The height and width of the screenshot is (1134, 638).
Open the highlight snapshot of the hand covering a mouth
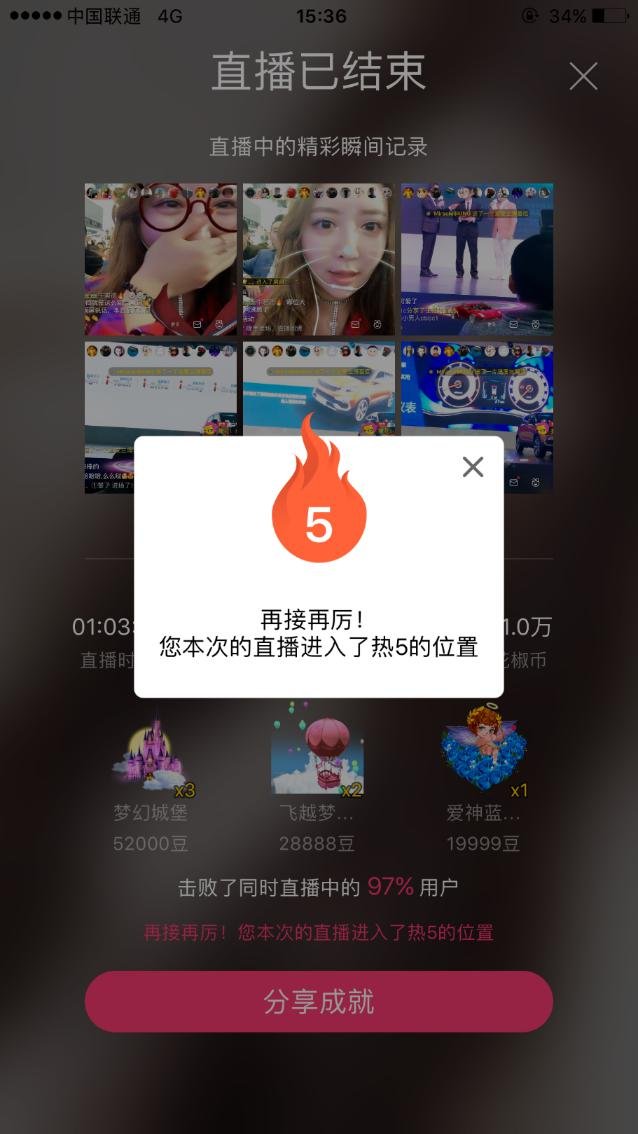pyautogui.click(x=161, y=259)
